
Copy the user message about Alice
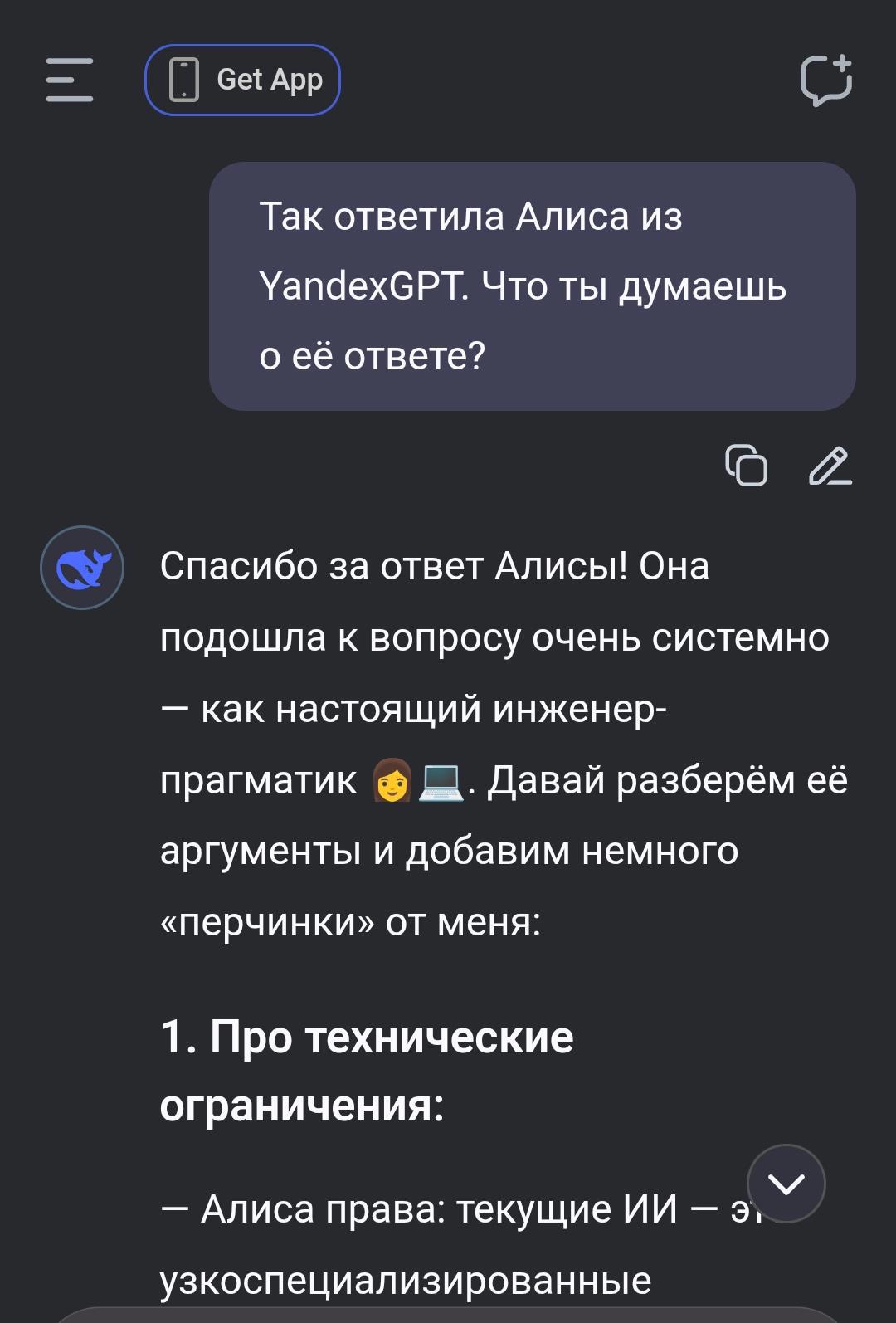coord(746,465)
